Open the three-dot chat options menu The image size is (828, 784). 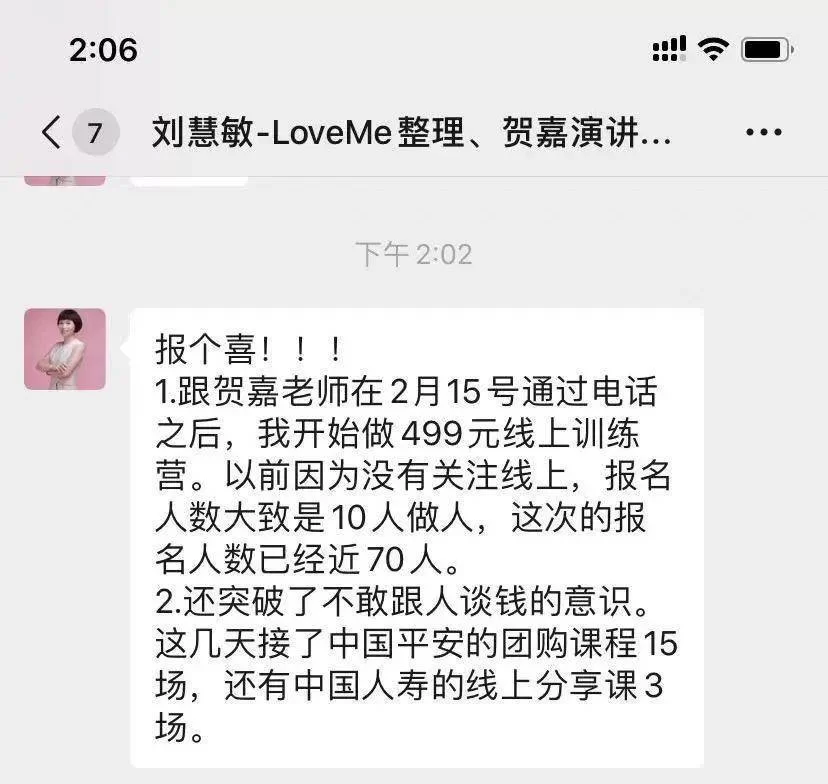(764, 132)
